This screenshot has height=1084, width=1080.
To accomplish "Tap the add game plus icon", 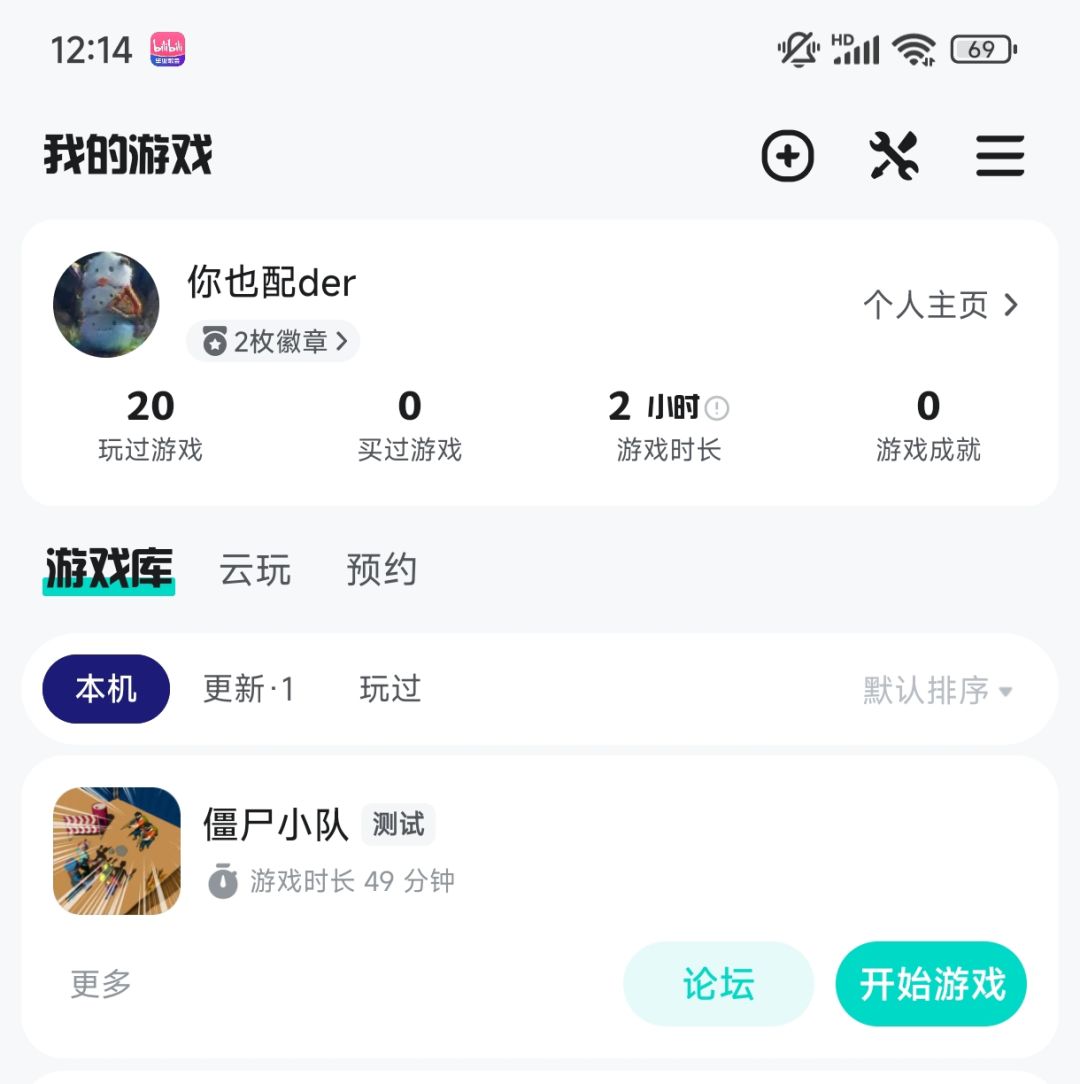I will (788, 157).
